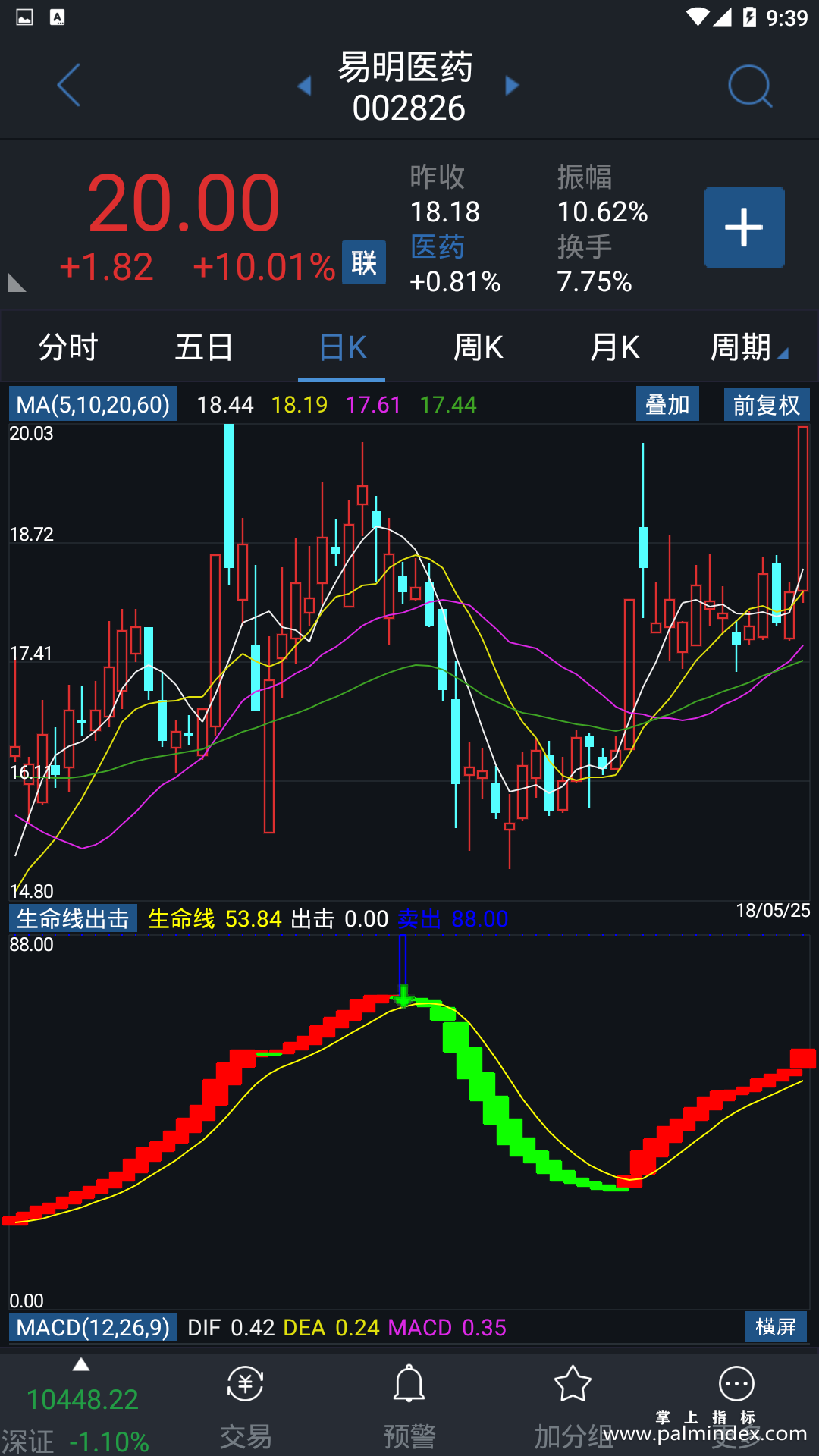819x1456 pixels.
Task: Select the 日K chart tab
Action: (x=342, y=347)
